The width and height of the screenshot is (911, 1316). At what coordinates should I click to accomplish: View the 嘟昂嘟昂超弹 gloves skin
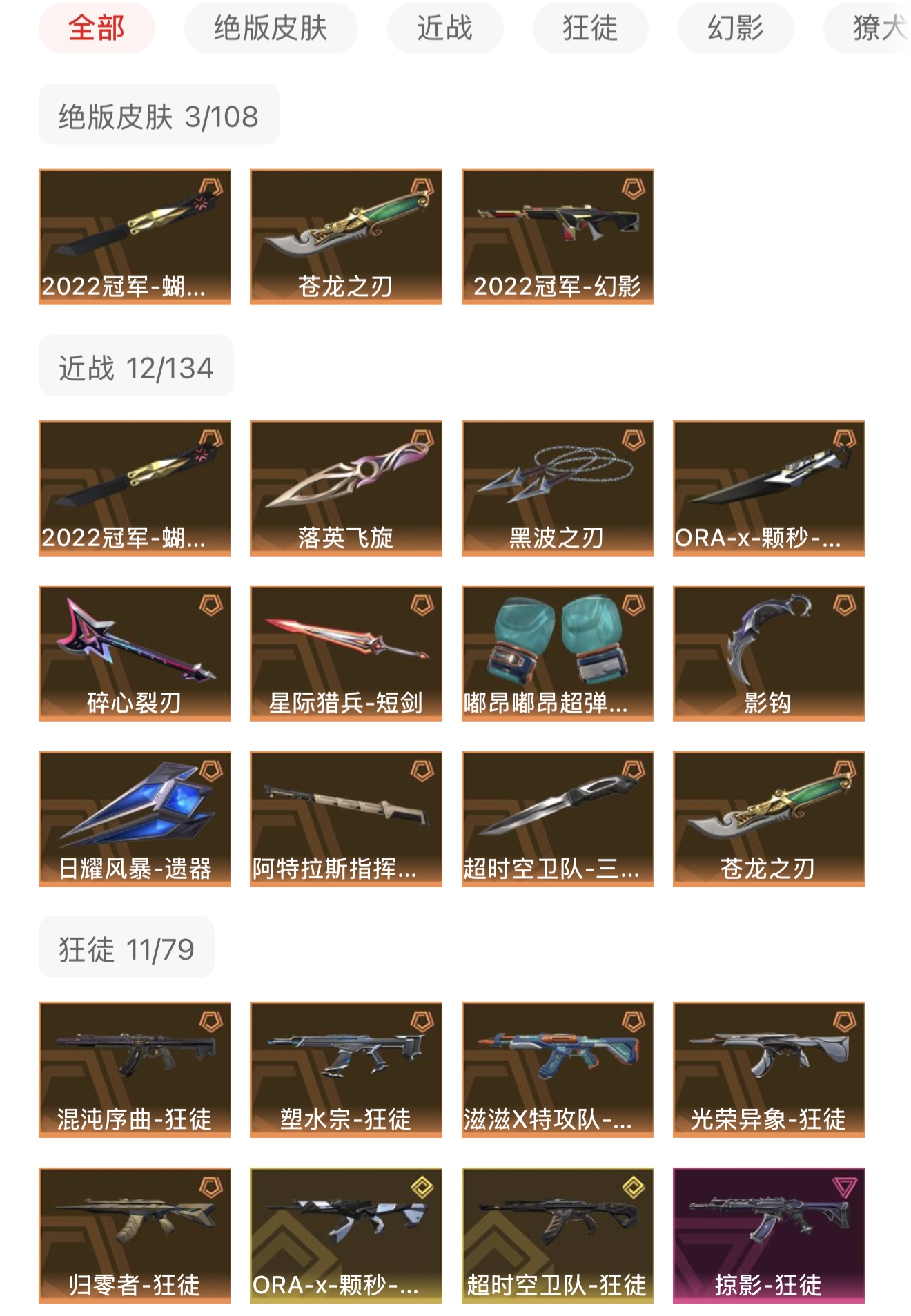pos(557,653)
